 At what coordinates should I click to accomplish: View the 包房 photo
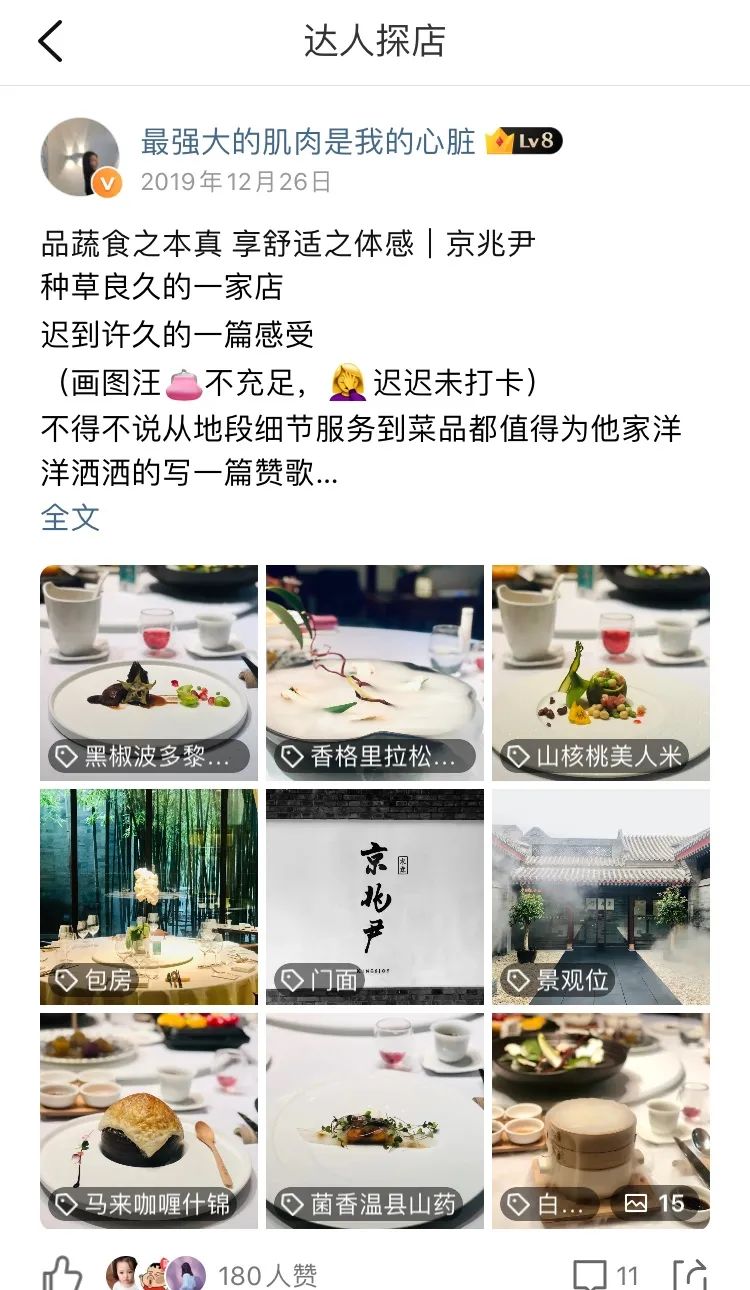pyautogui.click(x=149, y=897)
